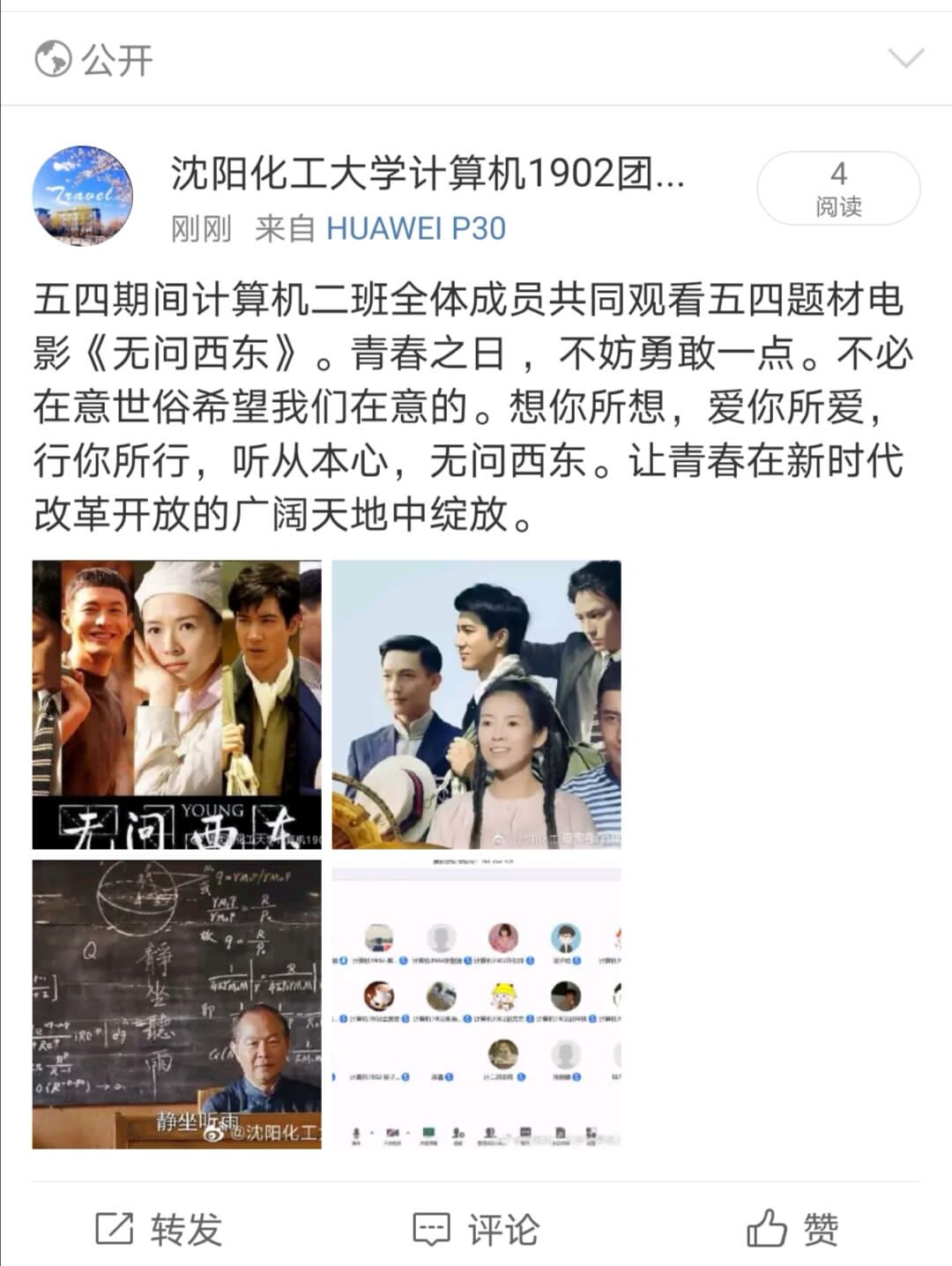Open the 无问西东 title poster image
The width and height of the screenshot is (952, 1266).
pos(177,704)
